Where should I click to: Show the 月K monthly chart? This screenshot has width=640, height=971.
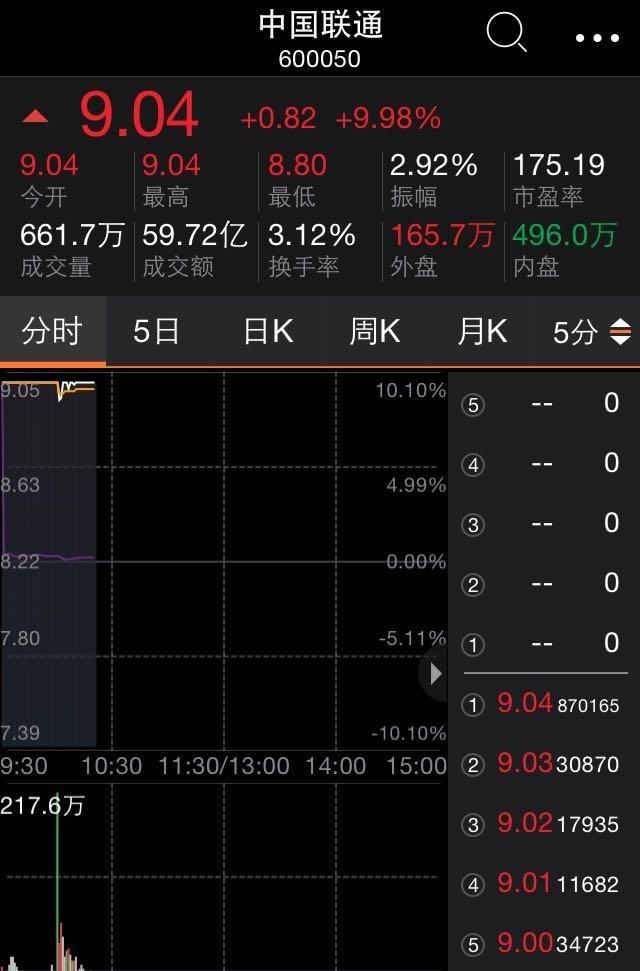[482, 332]
